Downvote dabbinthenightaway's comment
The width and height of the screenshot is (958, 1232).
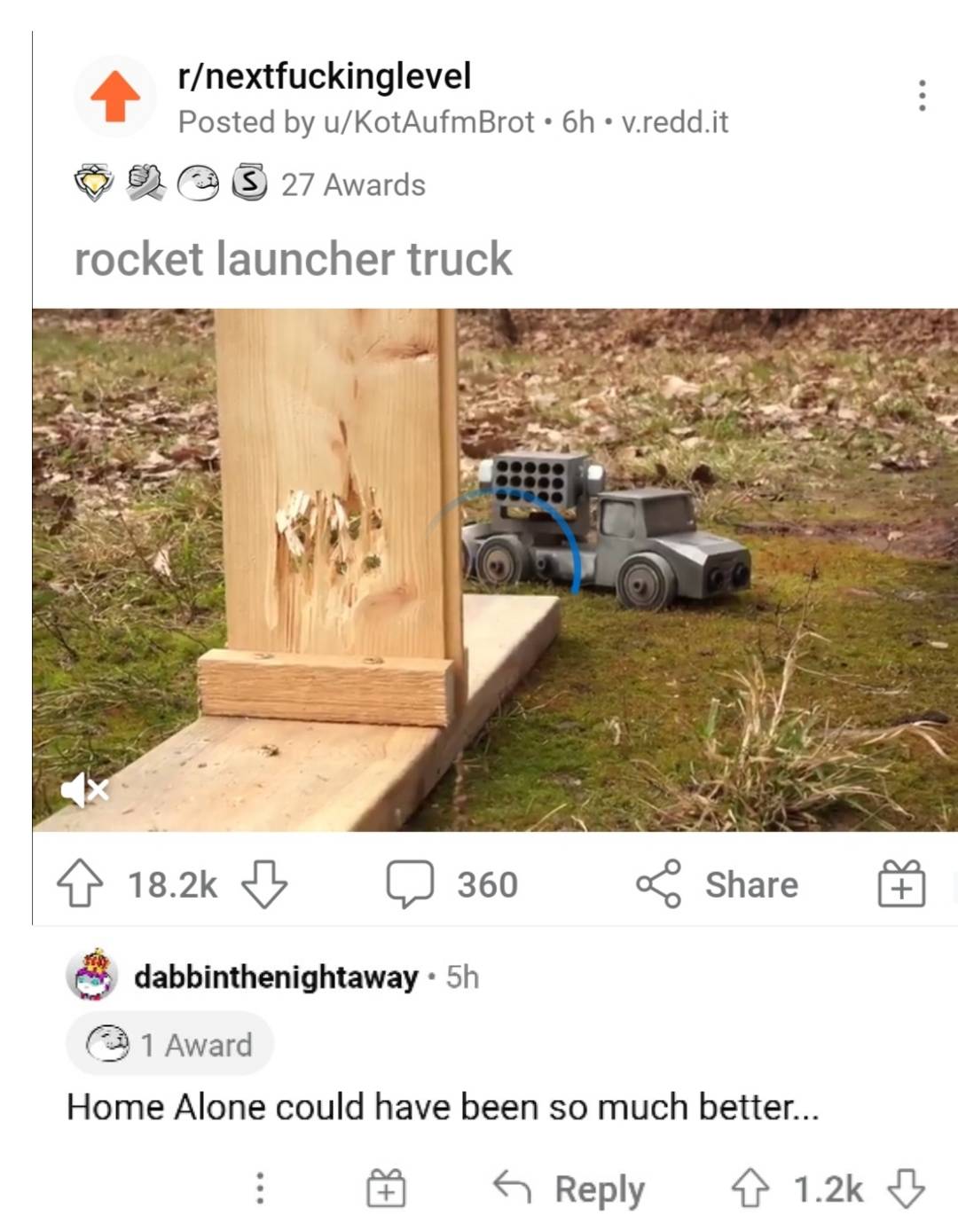[906, 1188]
